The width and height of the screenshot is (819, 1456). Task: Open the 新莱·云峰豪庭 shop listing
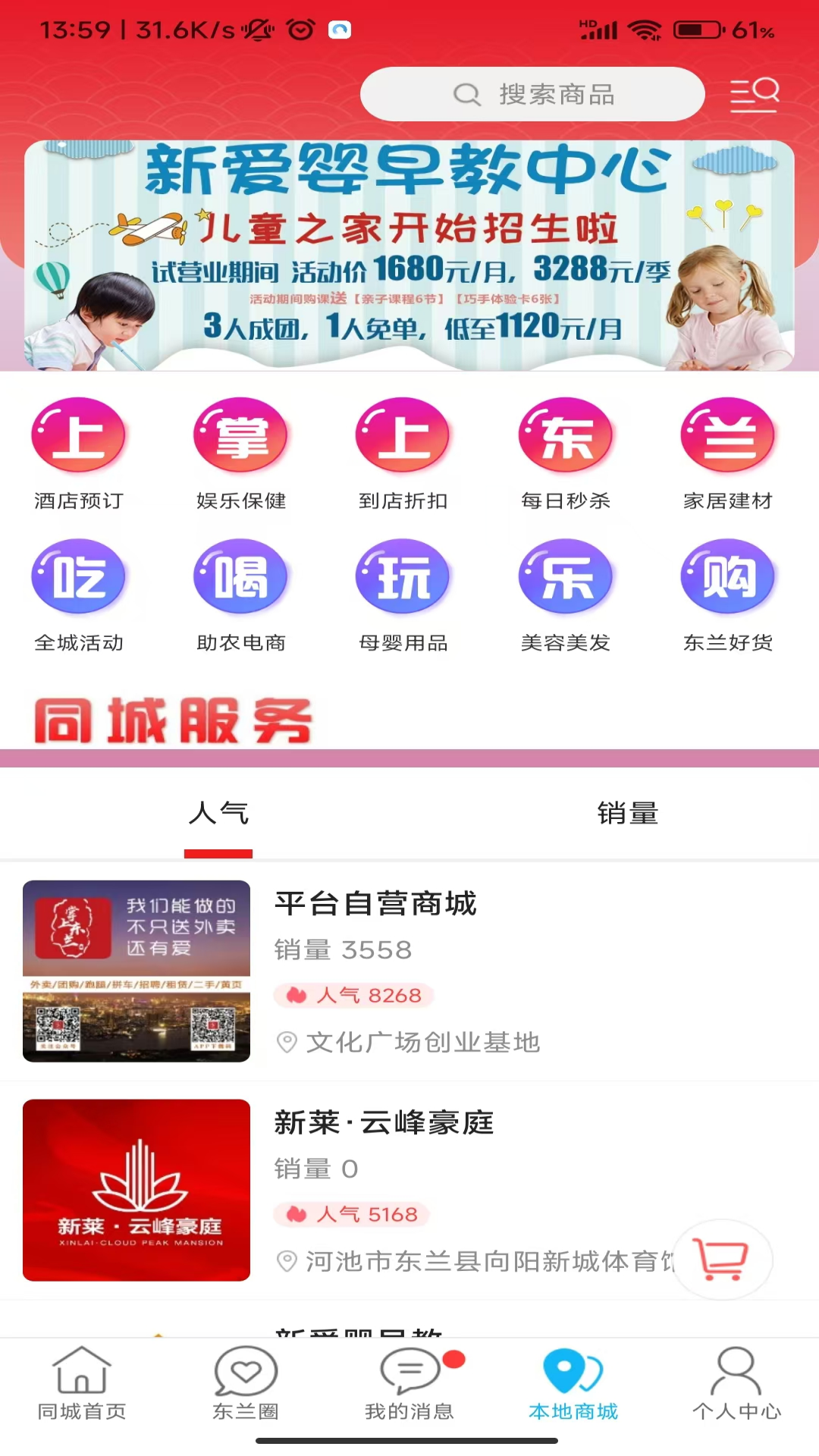pos(409,1189)
